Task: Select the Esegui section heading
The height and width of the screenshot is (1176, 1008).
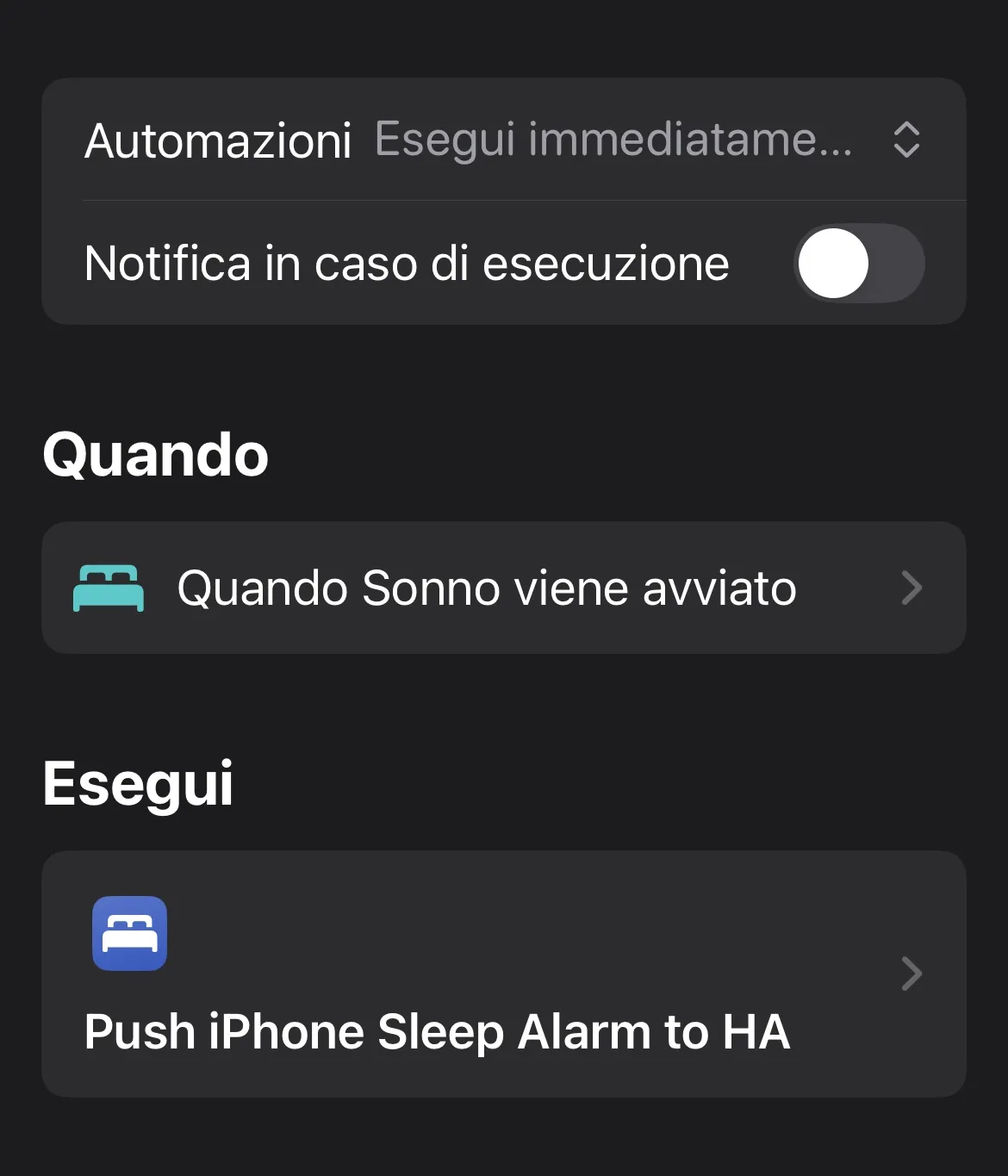Action: pyautogui.click(x=139, y=782)
